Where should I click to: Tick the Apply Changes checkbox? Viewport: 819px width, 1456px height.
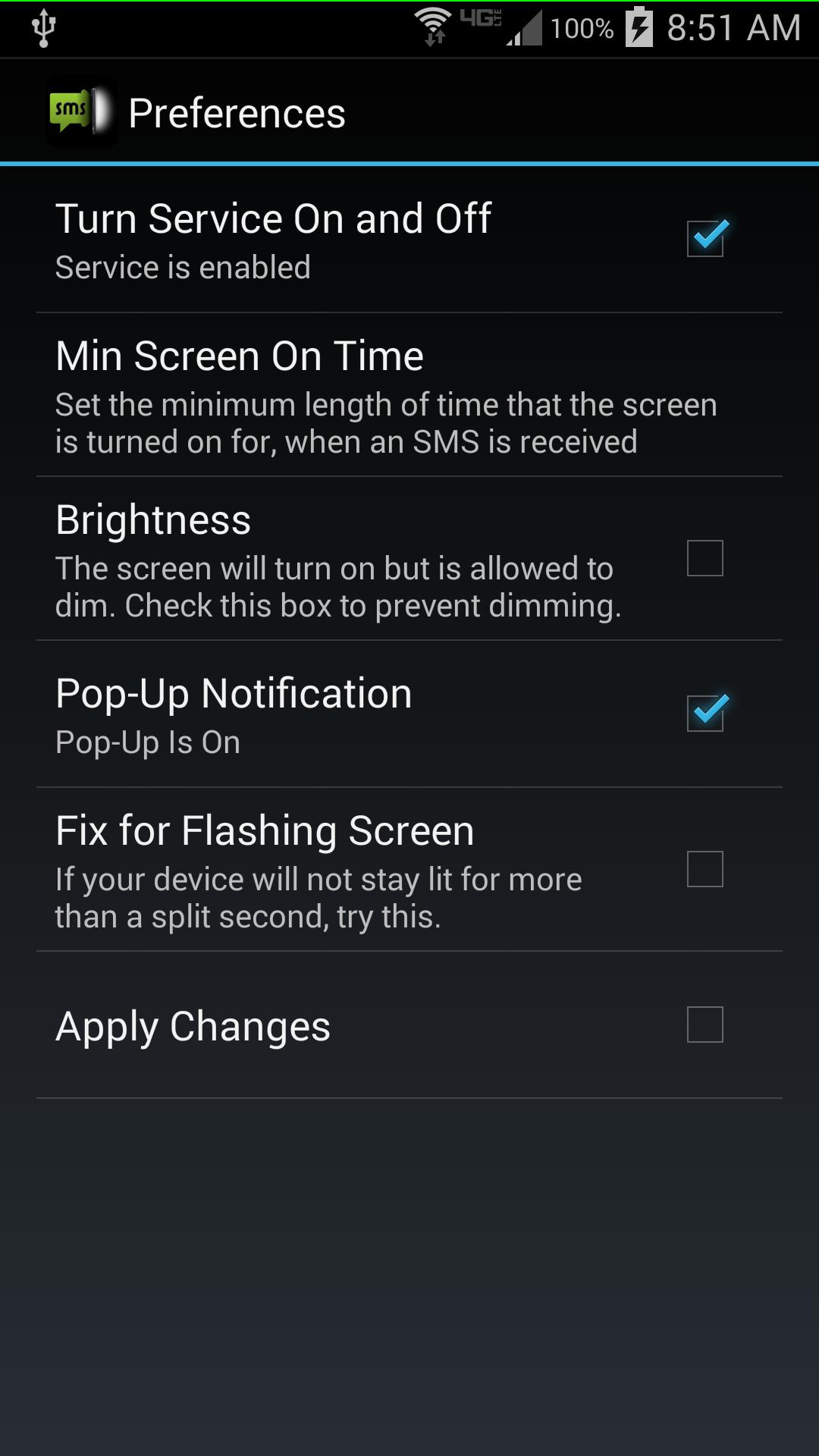(704, 1025)
